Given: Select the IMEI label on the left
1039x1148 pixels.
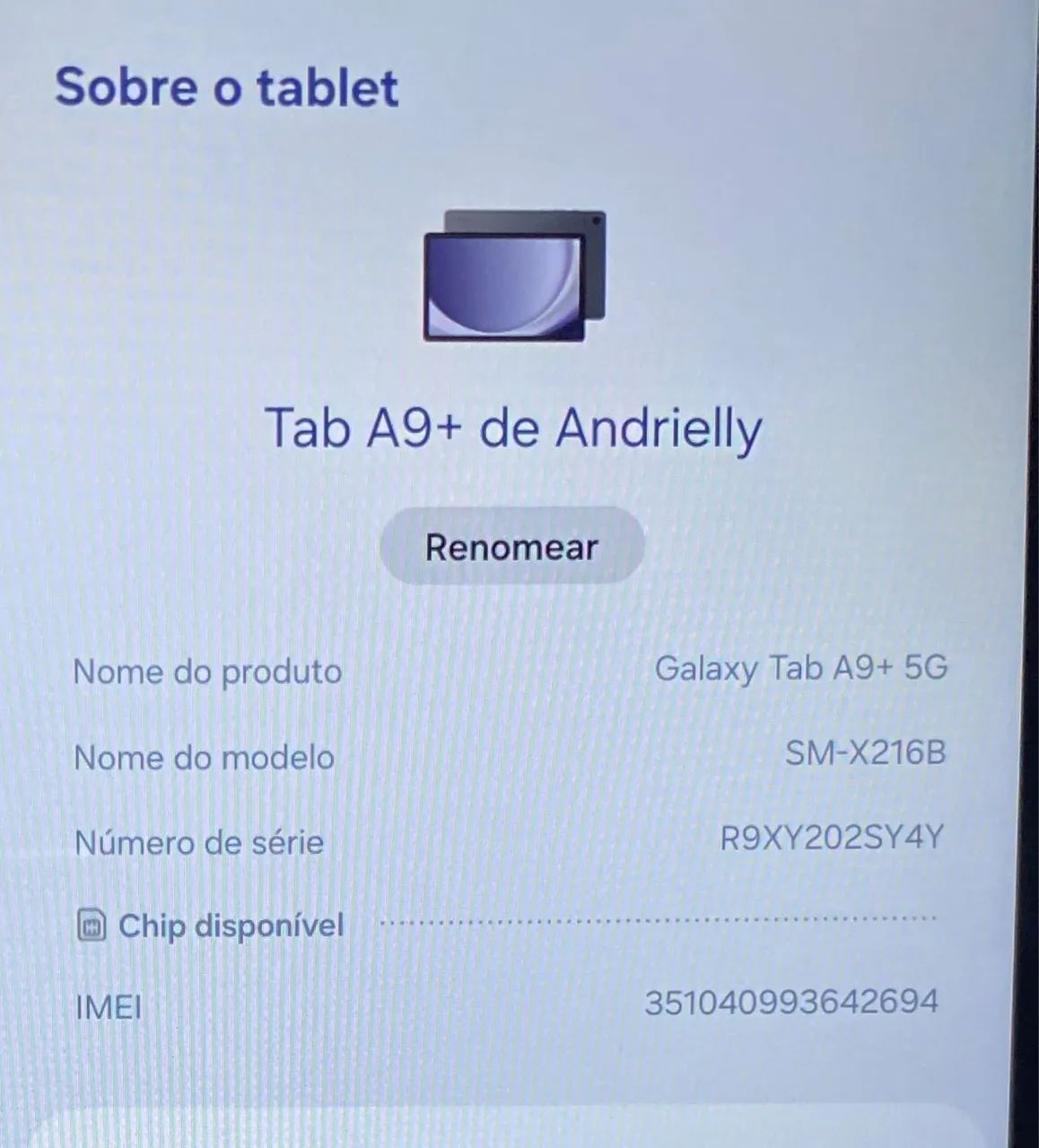Looking at the screenshot, I should [108, 1006].
